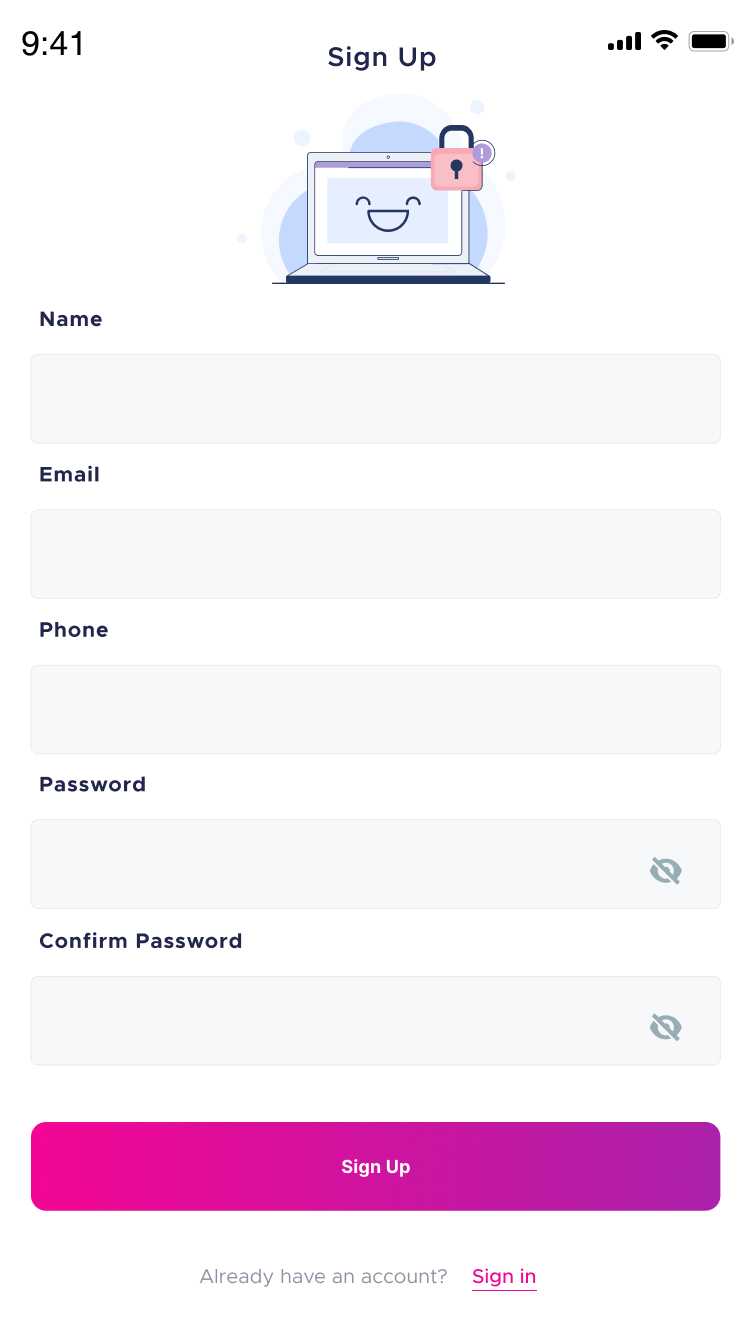The width and height of the screenshot is (752, 1336).
Task: Select the Phone number field
Action: [375, 709]
